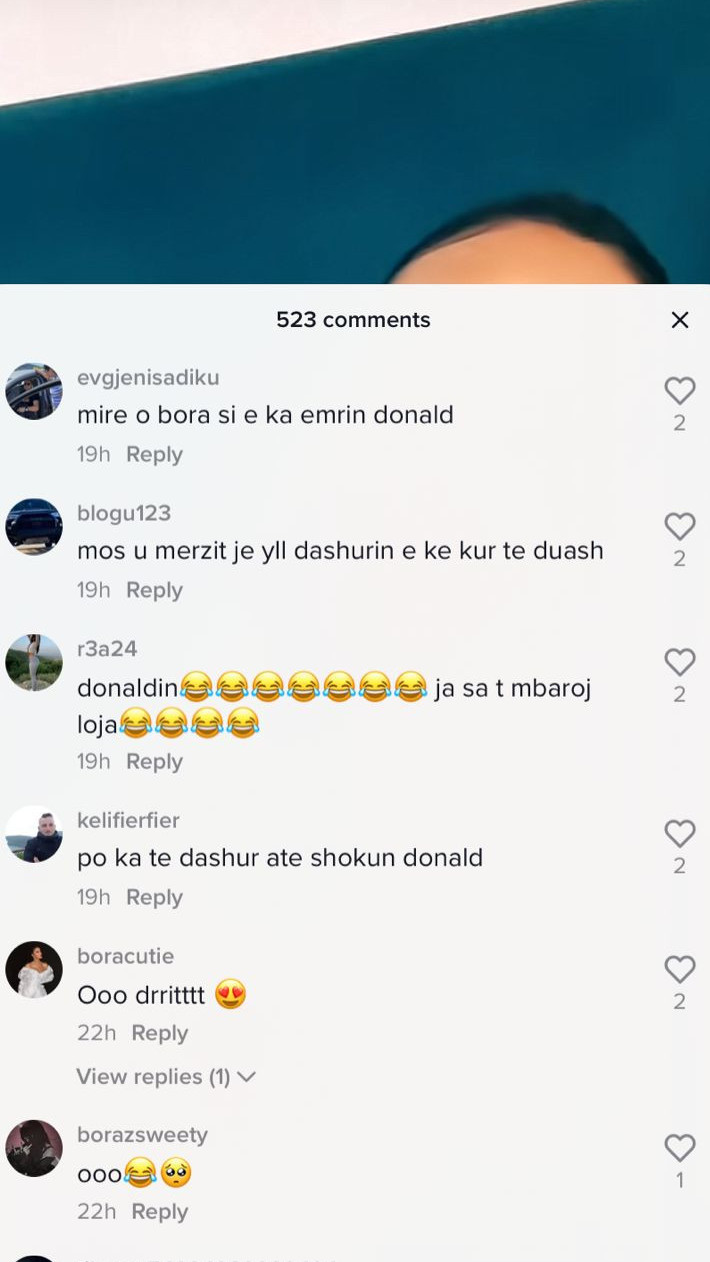Like evgjenisadiku's comment
This screenshot has height=1262, width=710.
[680, 391]
